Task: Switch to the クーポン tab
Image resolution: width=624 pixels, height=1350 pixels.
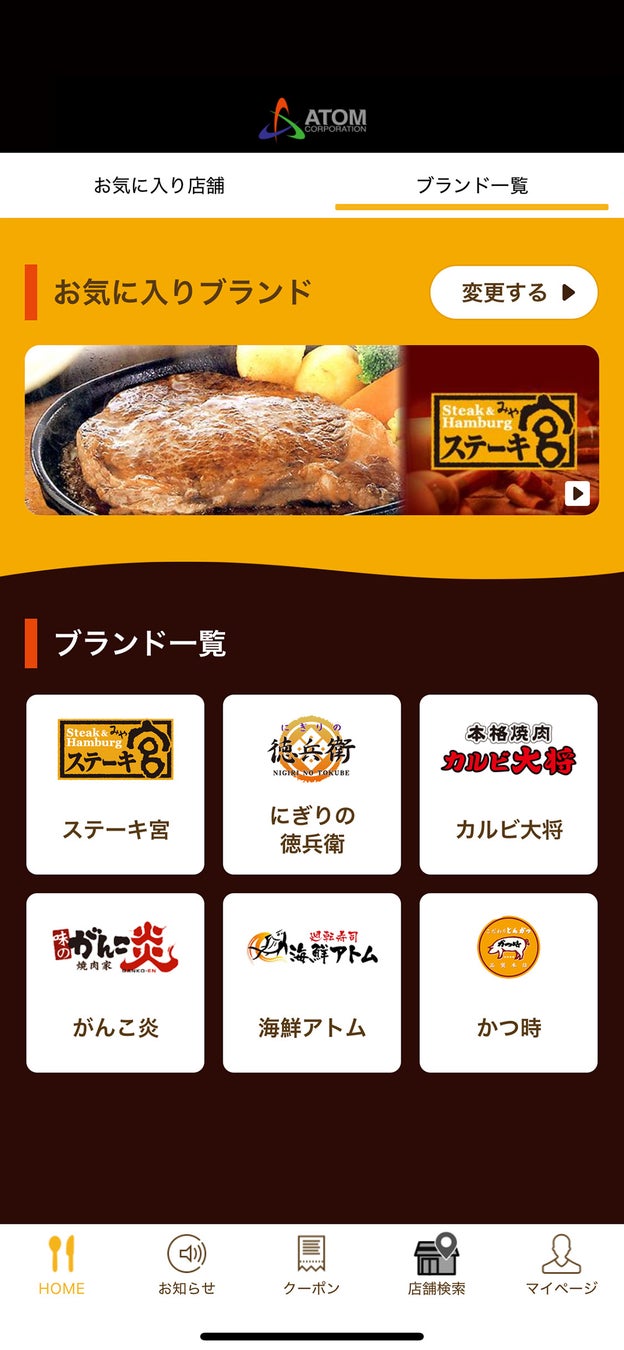Action: point(312,1265)
